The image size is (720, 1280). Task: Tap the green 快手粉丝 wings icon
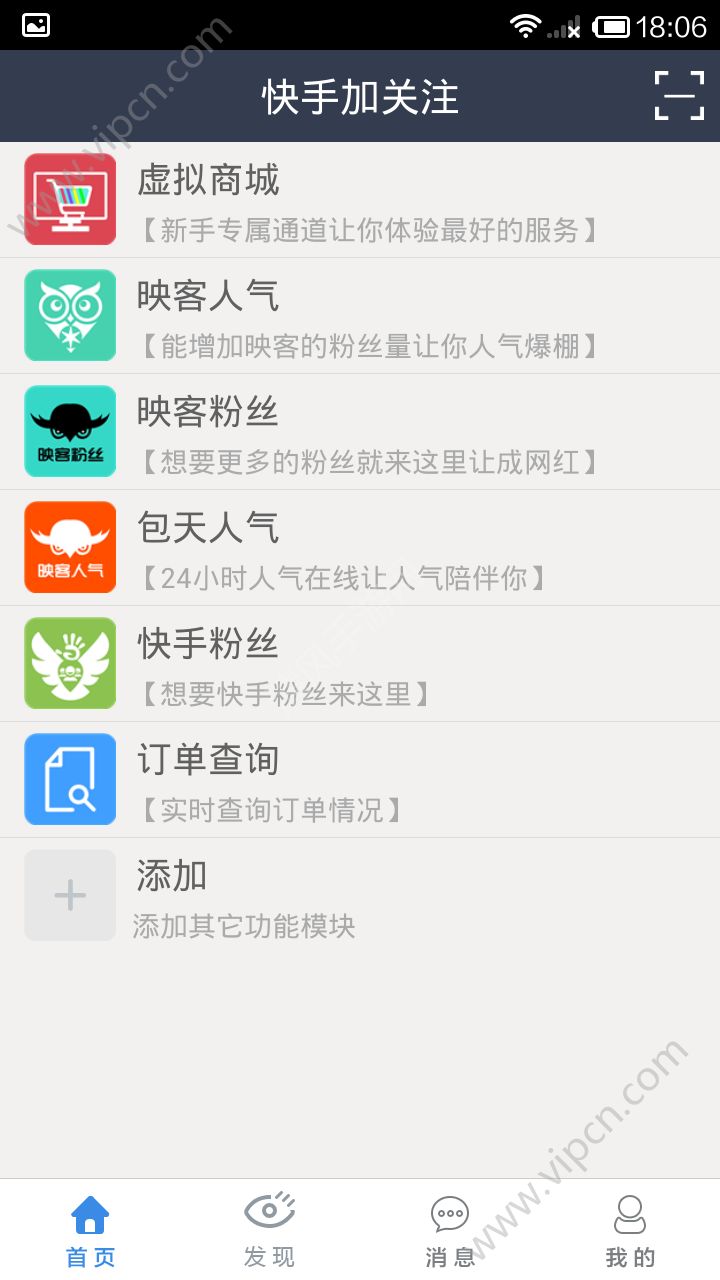pyautogui.click(x=70, y=663)
